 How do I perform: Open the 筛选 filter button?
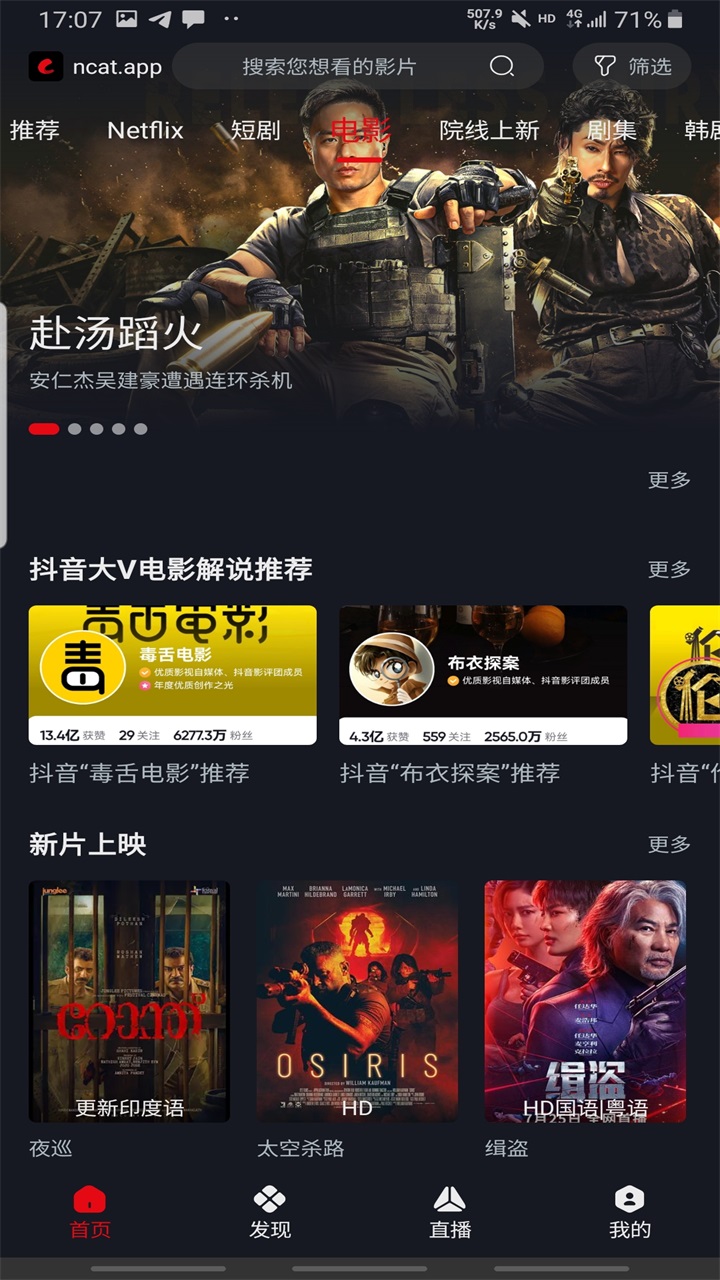click(x=632, y=67)
